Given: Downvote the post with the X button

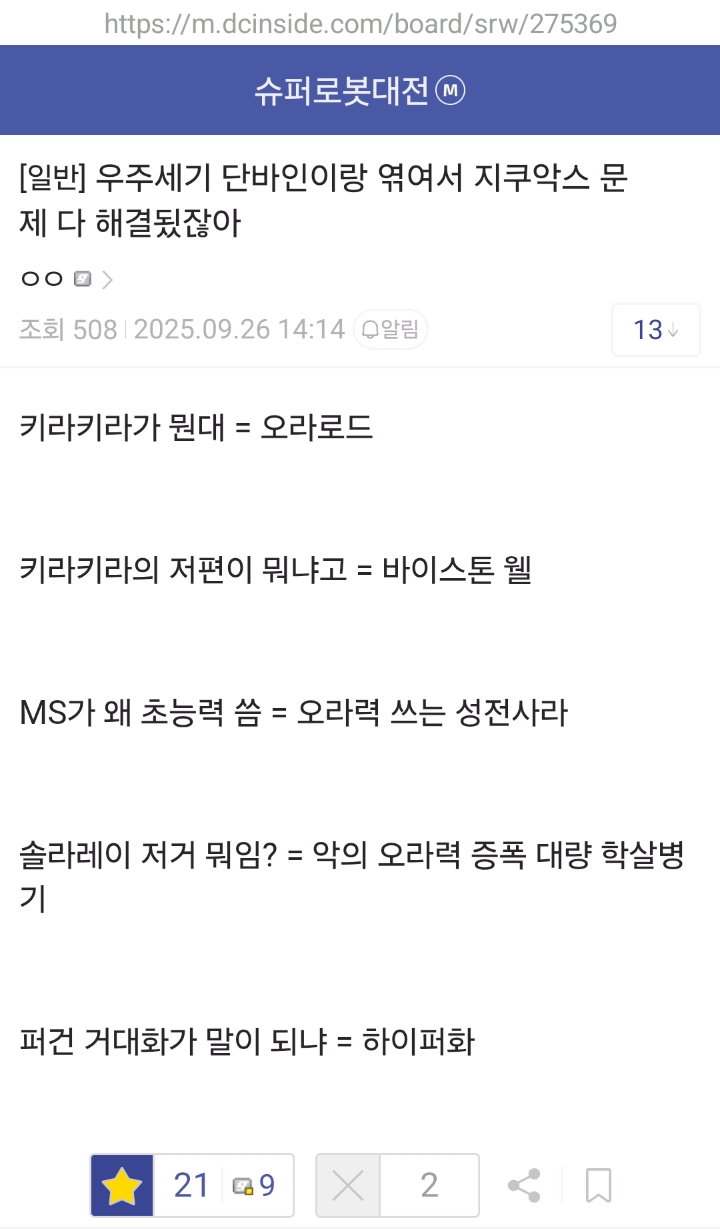Looking at the screenshot, I should click(x=348, y=1186).
